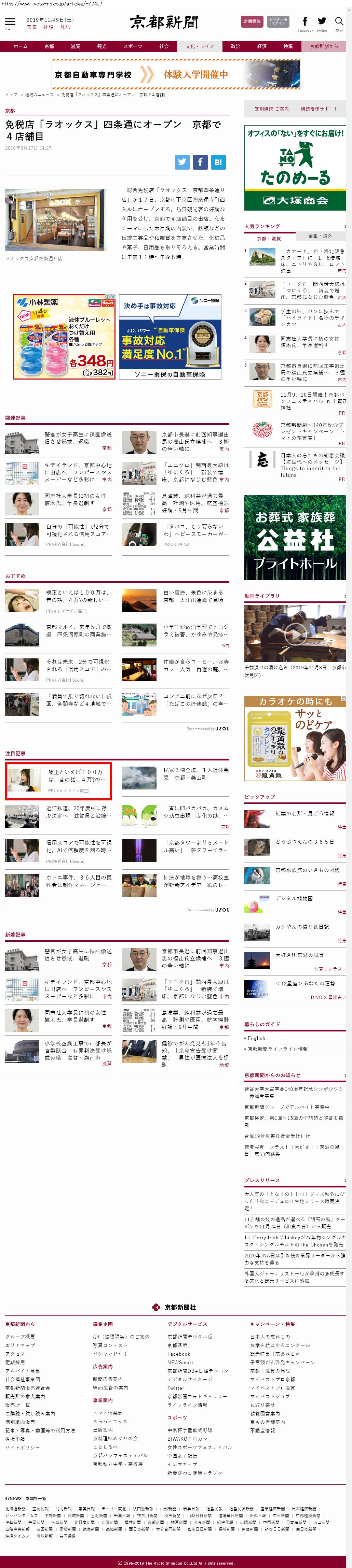Open the スポーツ section tab
Screen dimensions: 352x1568
(132, 46)
